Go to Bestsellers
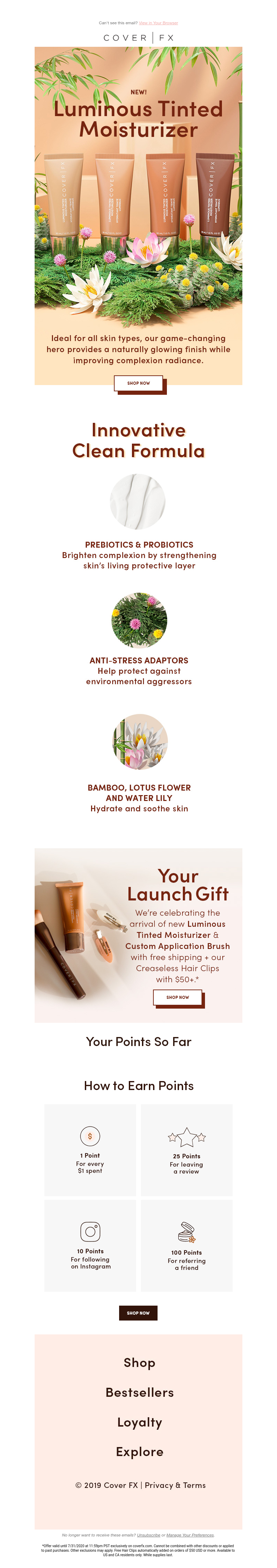The height and width of the screenshot is (1568, 277). [139, 1392]
